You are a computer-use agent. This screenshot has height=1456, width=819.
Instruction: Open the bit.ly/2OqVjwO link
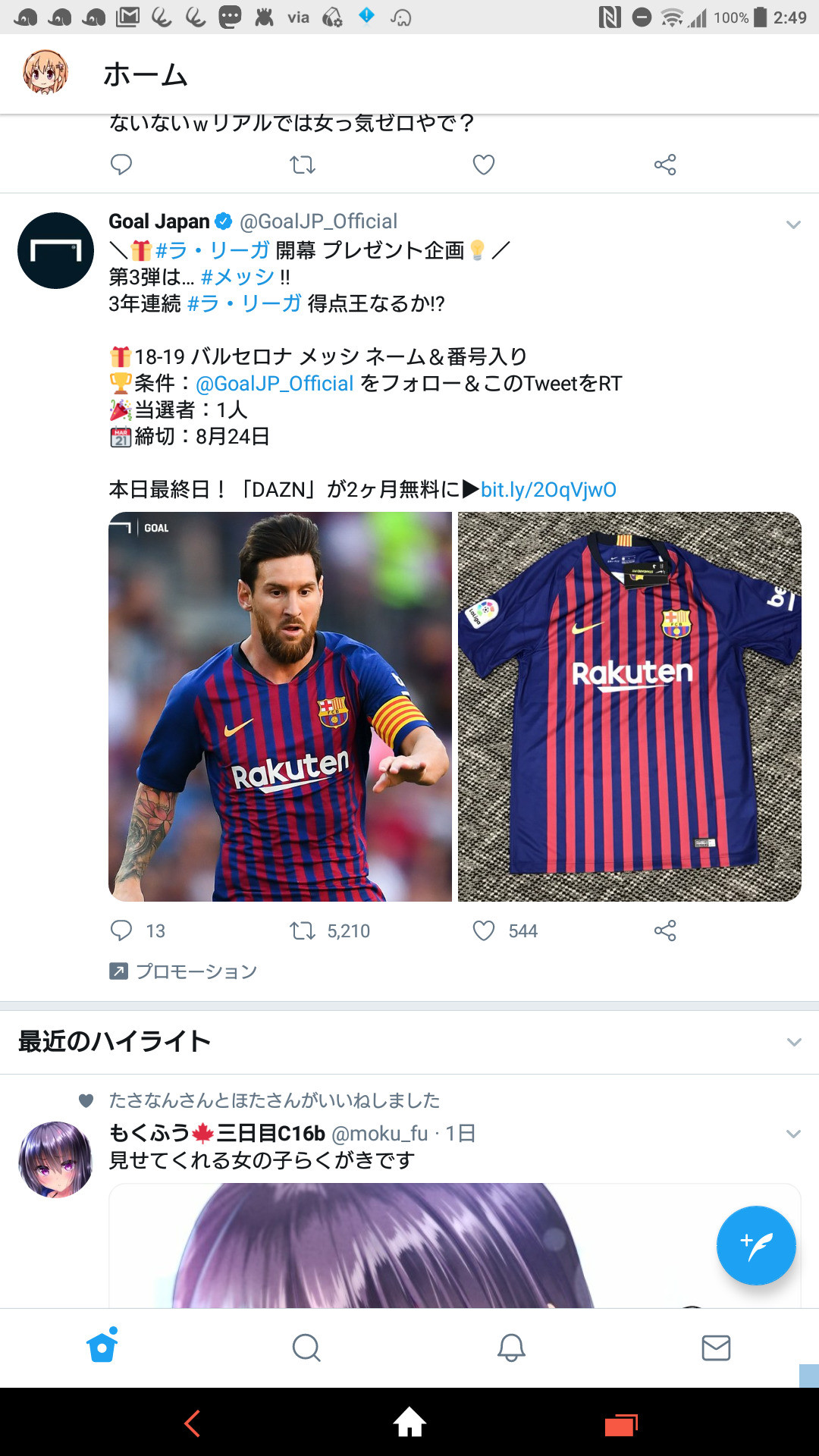548,490
